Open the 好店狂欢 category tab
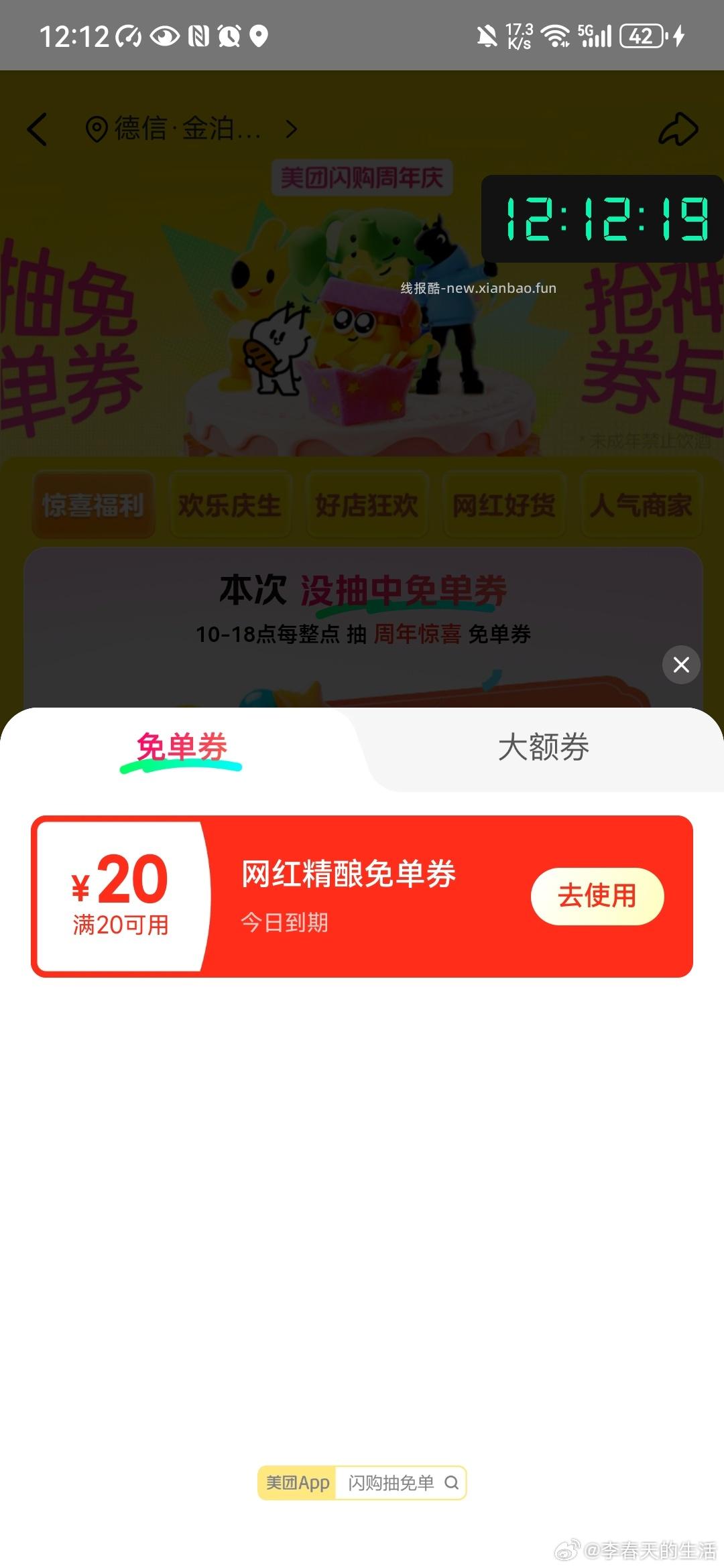724x1568 pixels. coord(367,506)
